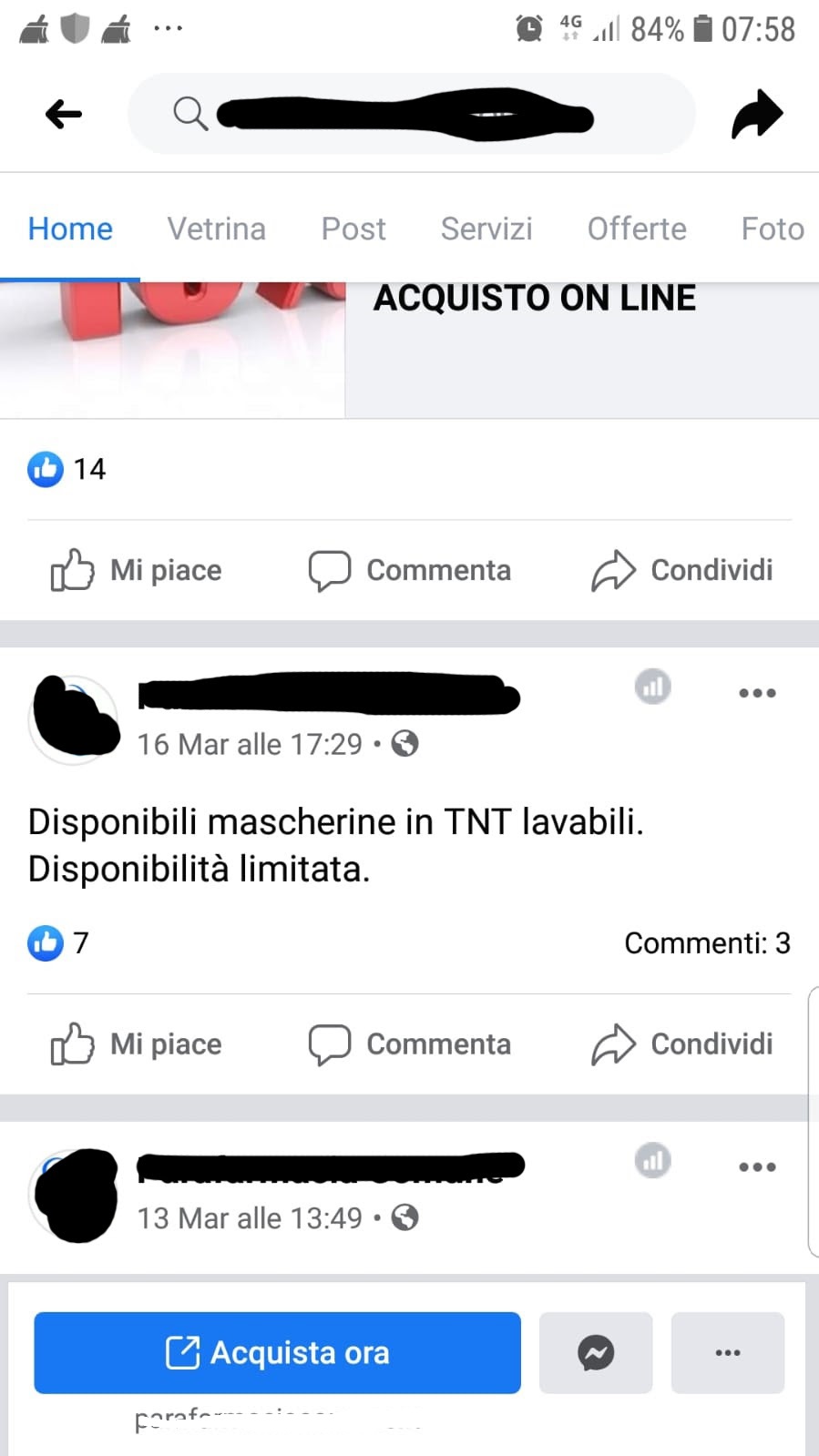
Task: Go back using the arrow icon
Action: 63,115
